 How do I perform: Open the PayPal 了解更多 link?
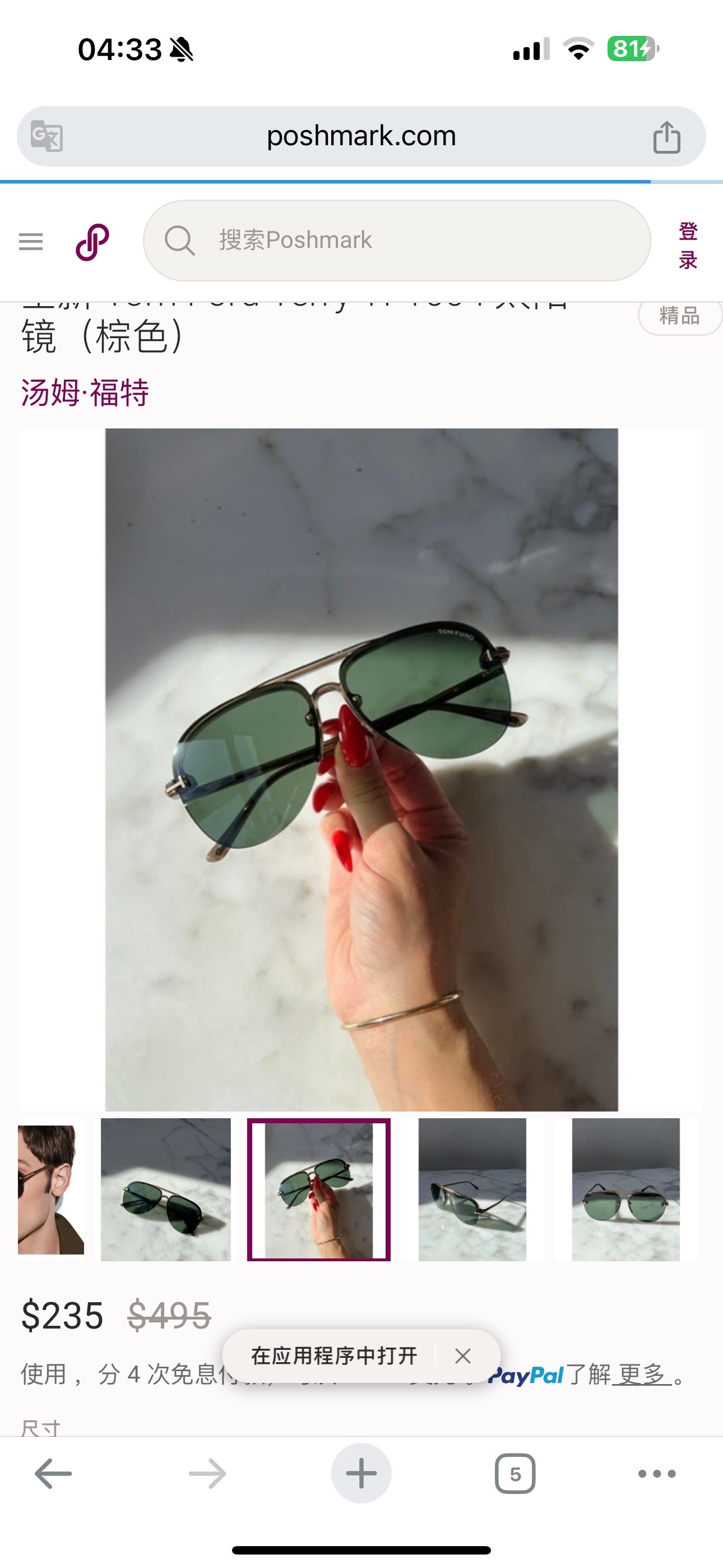coord(641,1375)
